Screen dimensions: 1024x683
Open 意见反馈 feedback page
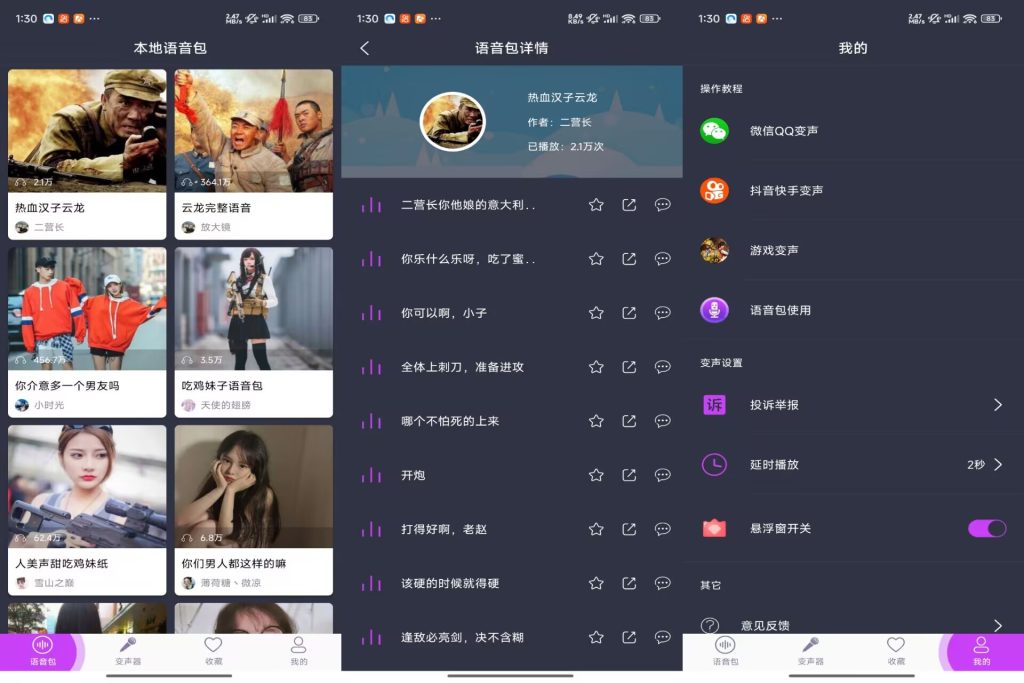[852, 625]
